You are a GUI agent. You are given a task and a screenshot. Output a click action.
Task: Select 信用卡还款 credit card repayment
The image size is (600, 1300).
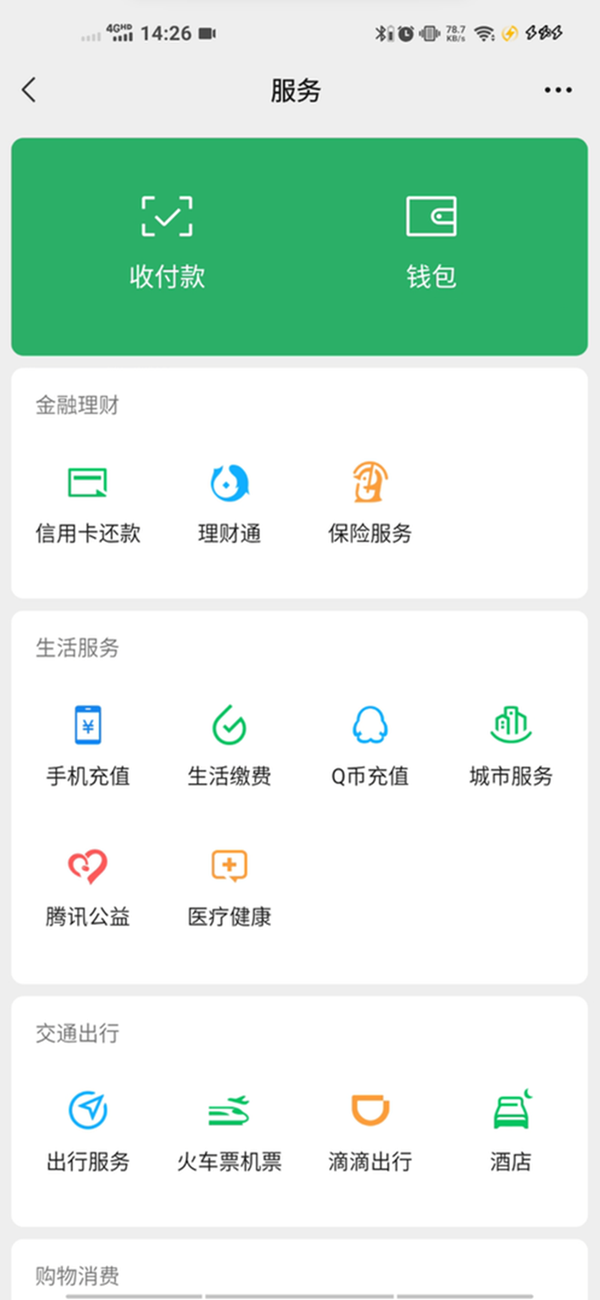[88, 503]
